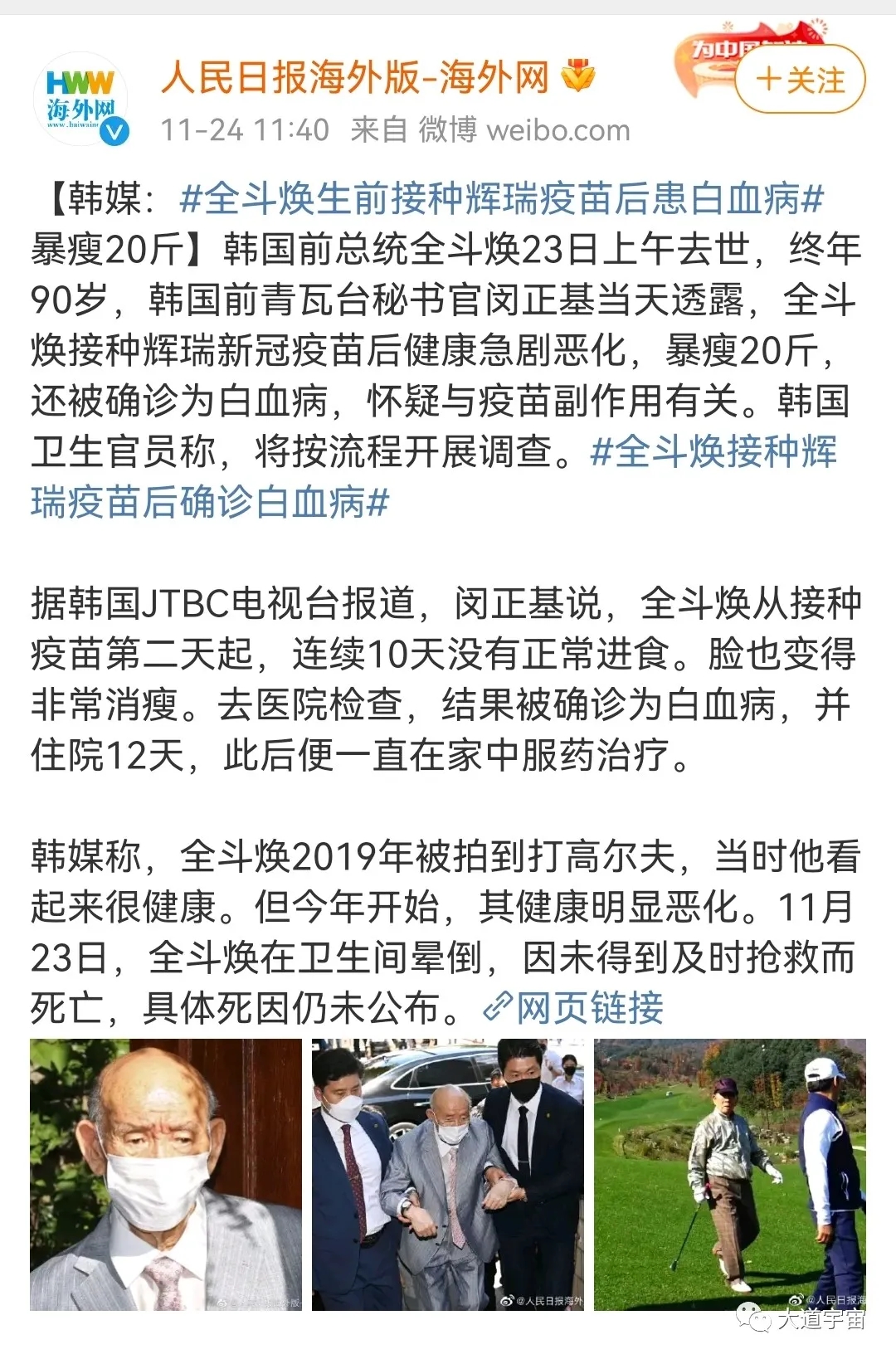Viewport: 896px width, 1359px height.
Task: Open hashtag #全斗焕生前接种辉瑞疫苗后患白血病#
Action: [501, 199]
